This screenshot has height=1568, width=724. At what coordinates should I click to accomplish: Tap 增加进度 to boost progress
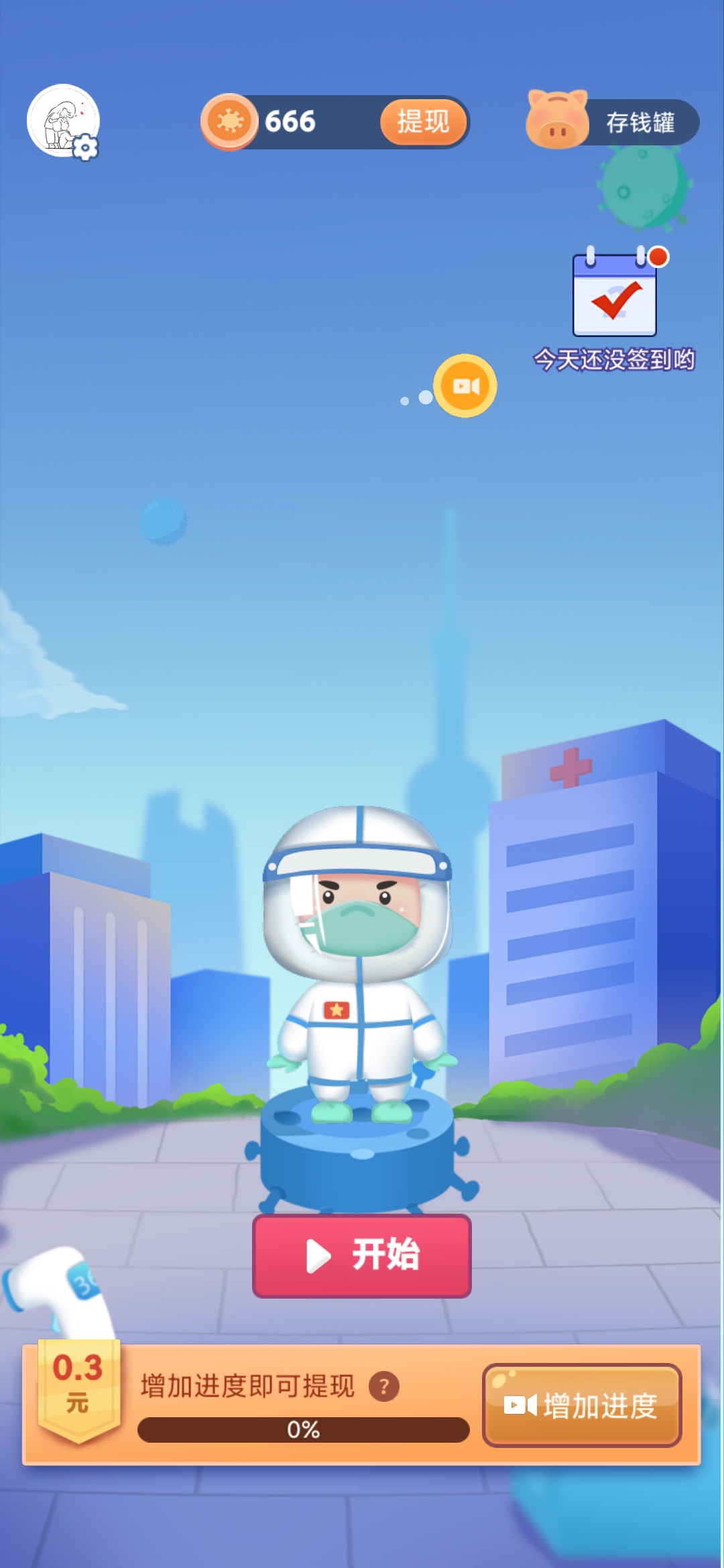(582, 1405)
